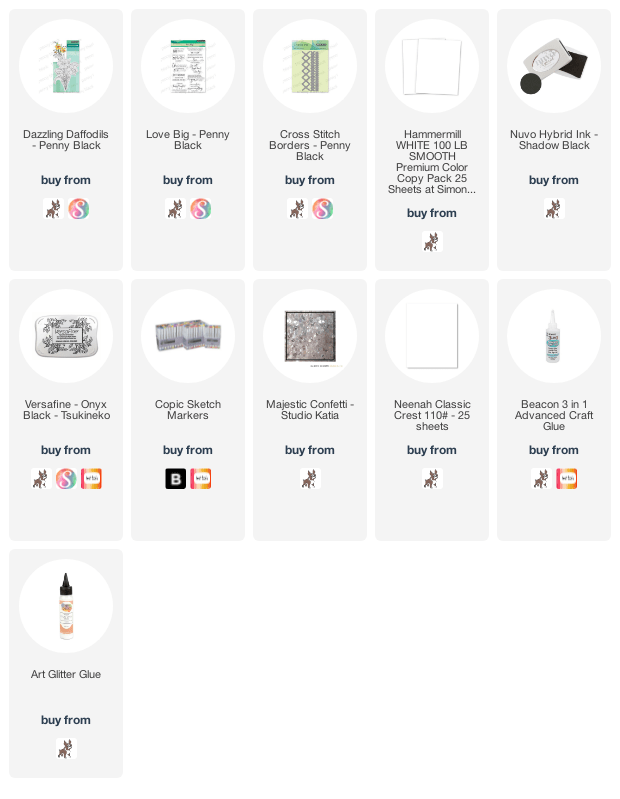Buy Copic Sketch Markers from the black B store
The height and width of the screenshot is (799, 620).
tap(175, 479)
